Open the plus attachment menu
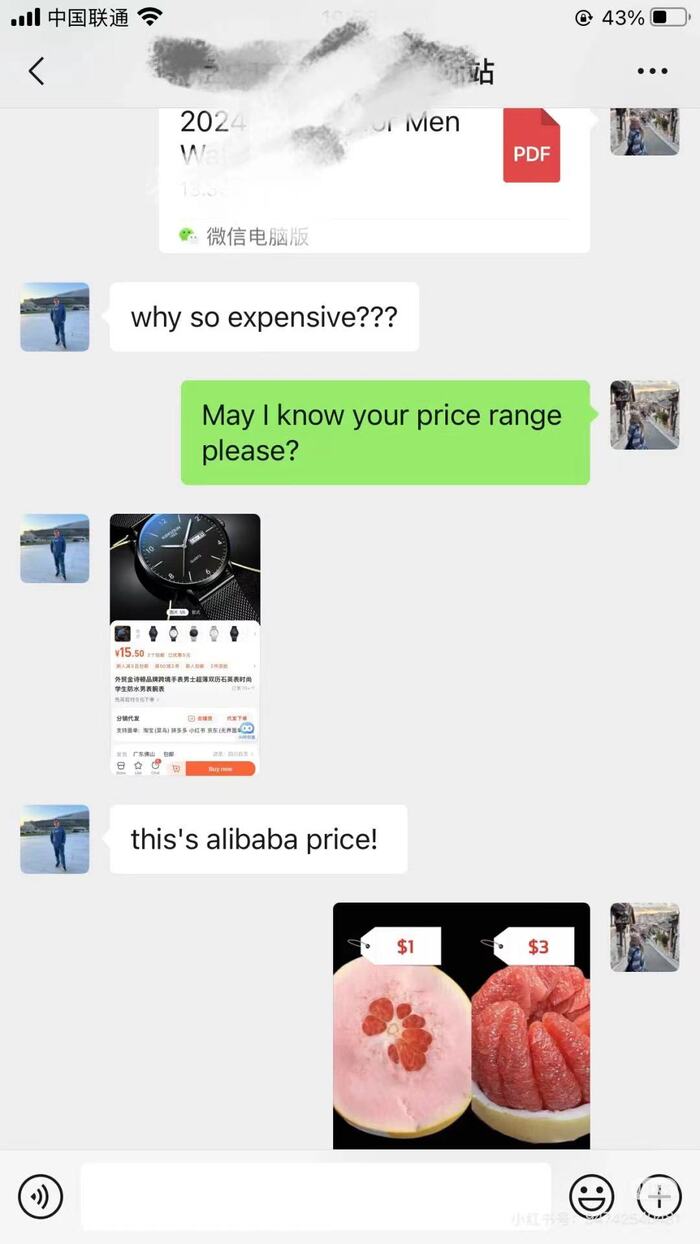Screen dimensions: 700x1244 coord(658,1196)
